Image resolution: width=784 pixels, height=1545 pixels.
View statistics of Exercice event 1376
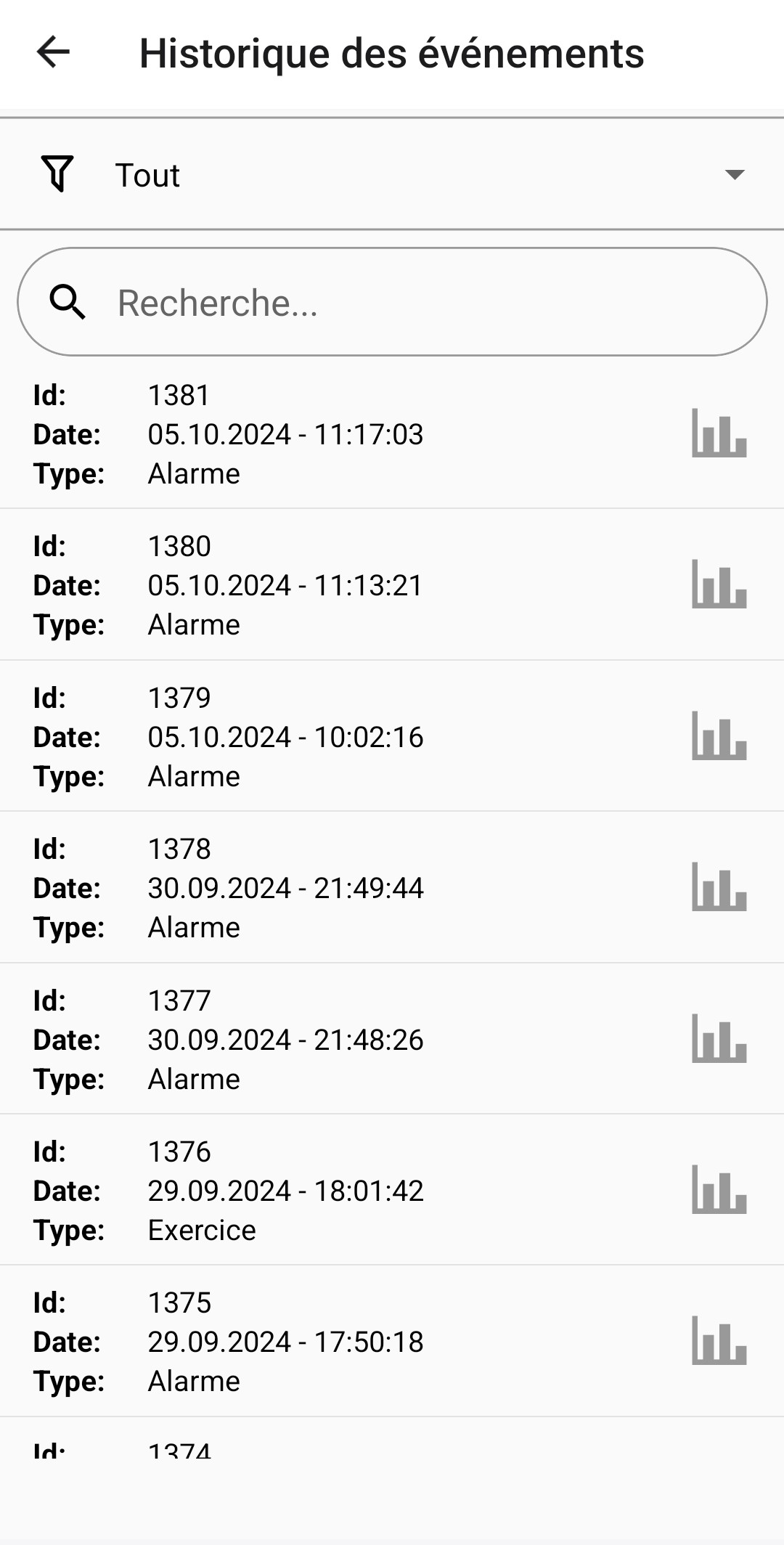tap(719, 1190)
